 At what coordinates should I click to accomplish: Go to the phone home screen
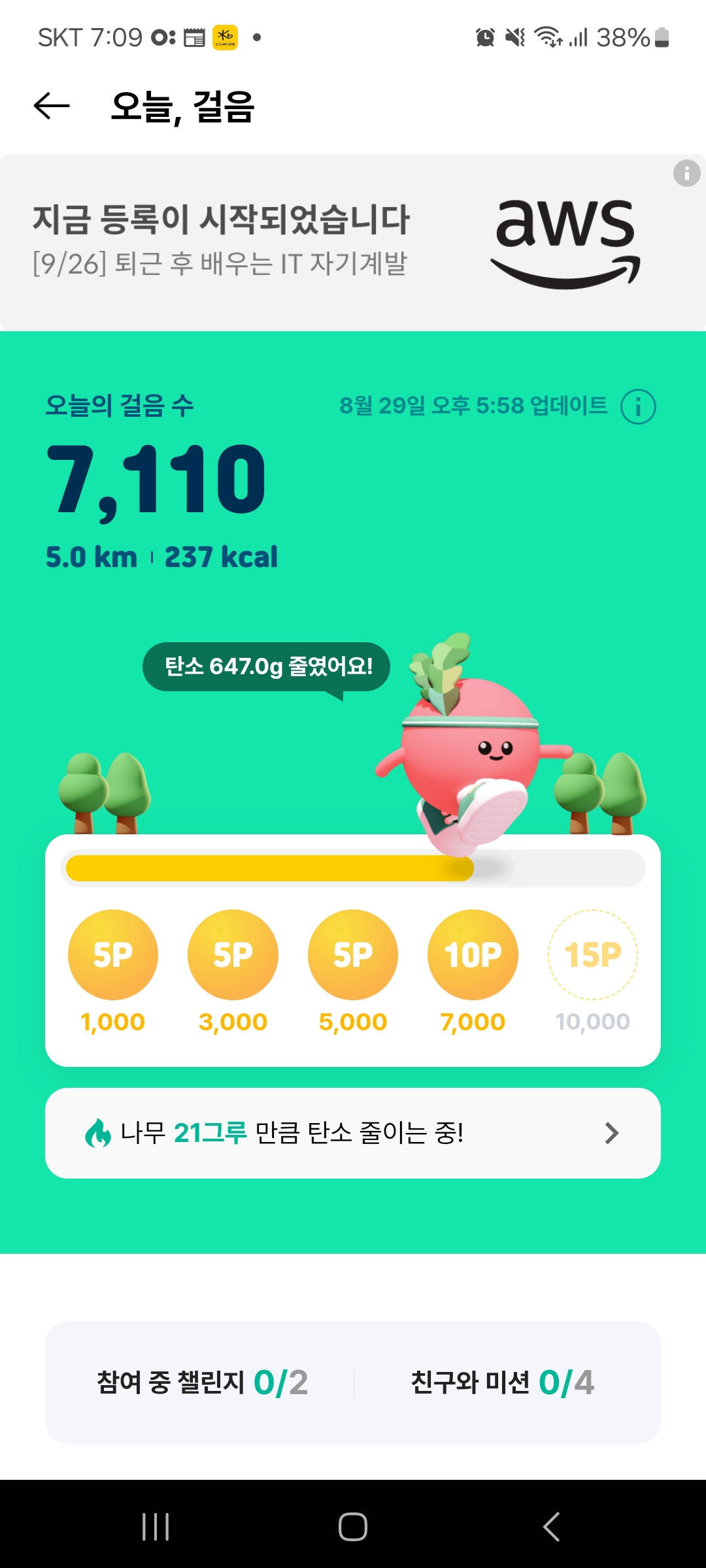pos(353,1527)
